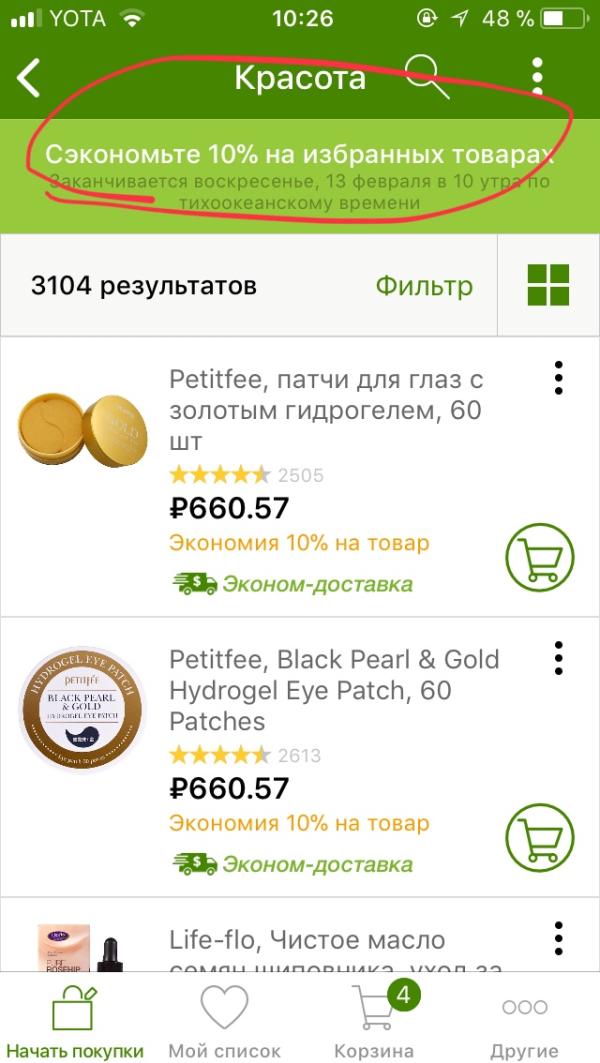Viewport: 600px width, 1063px height.
Task: Go back using the arrow icon
Action: 30,77
